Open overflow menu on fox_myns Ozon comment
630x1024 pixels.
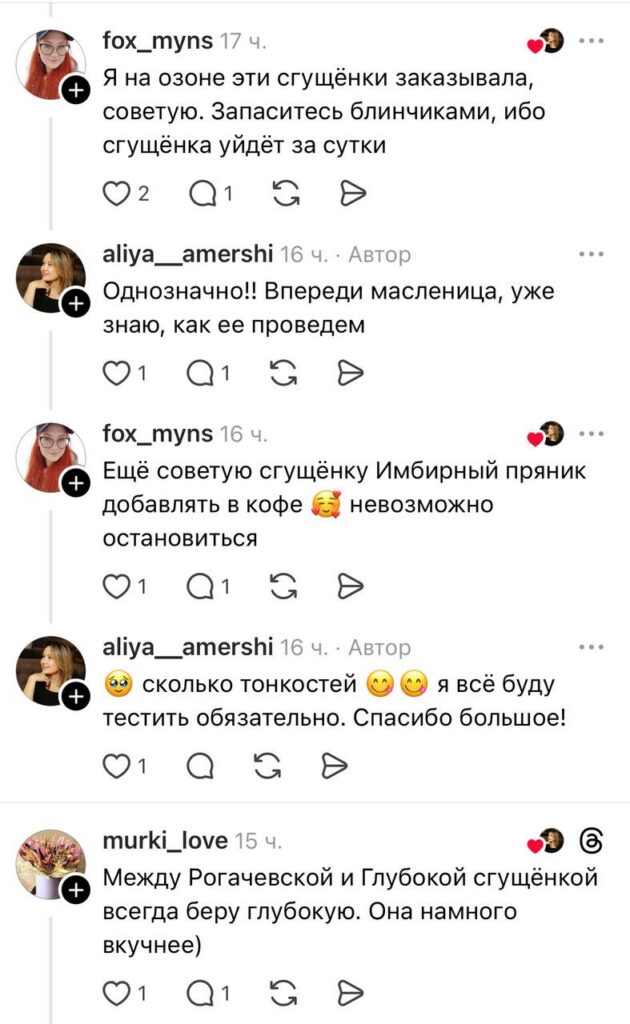tap(592, 41)
